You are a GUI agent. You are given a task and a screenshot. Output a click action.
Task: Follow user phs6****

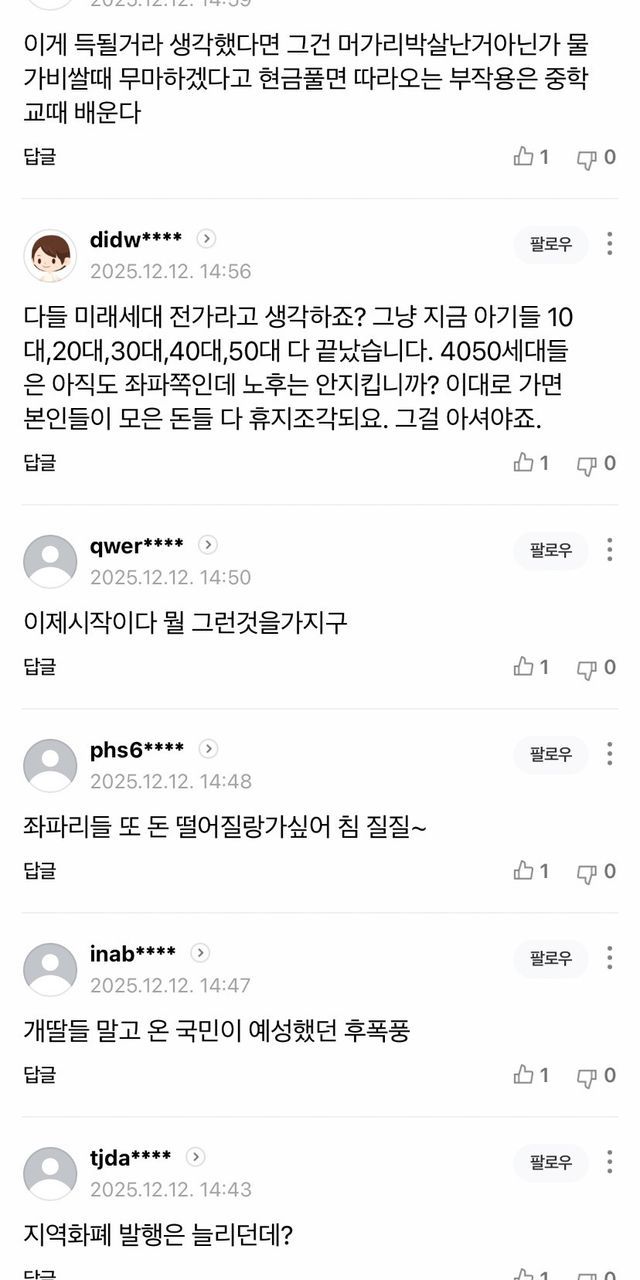point(551,754)
